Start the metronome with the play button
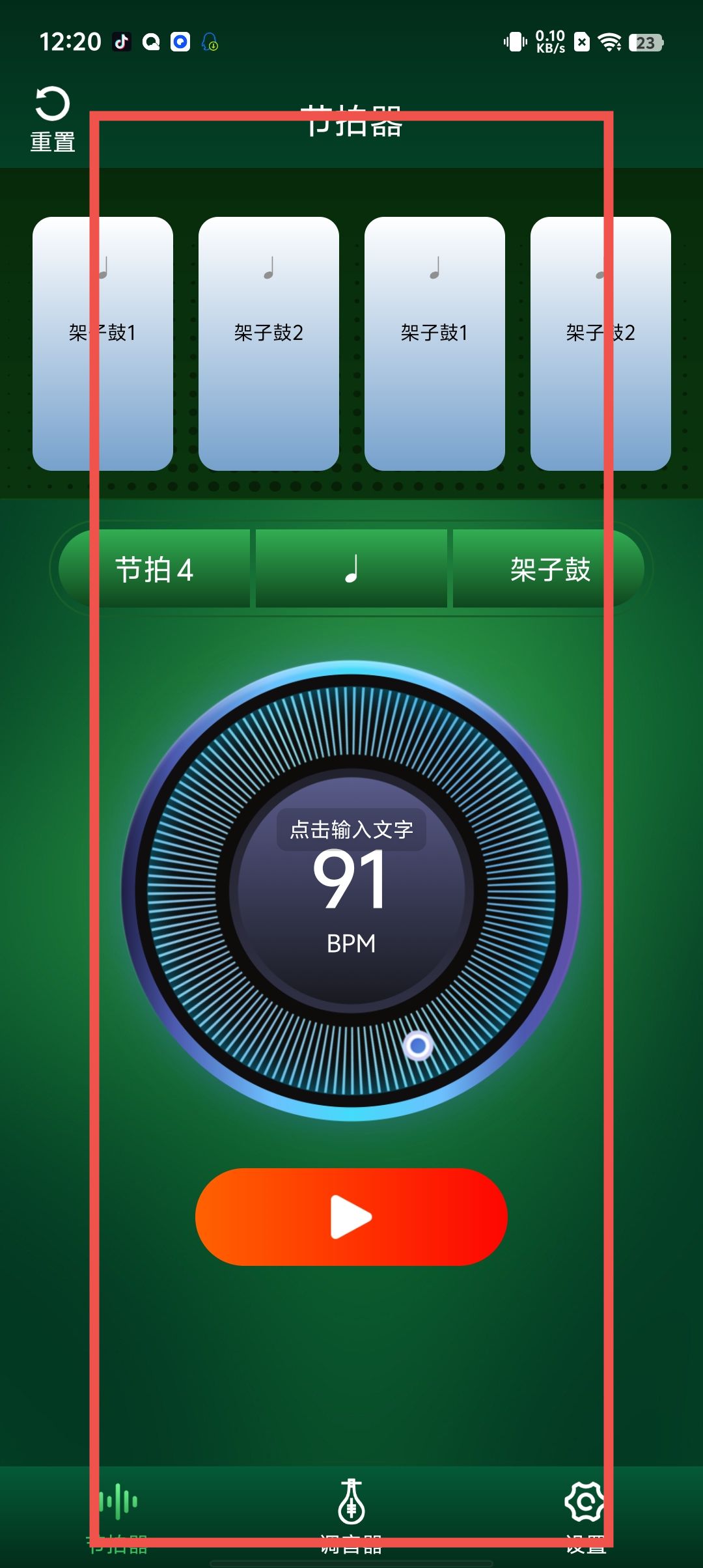The image size is (703, 1568). pyautogui.click(x=351, y=1216)
